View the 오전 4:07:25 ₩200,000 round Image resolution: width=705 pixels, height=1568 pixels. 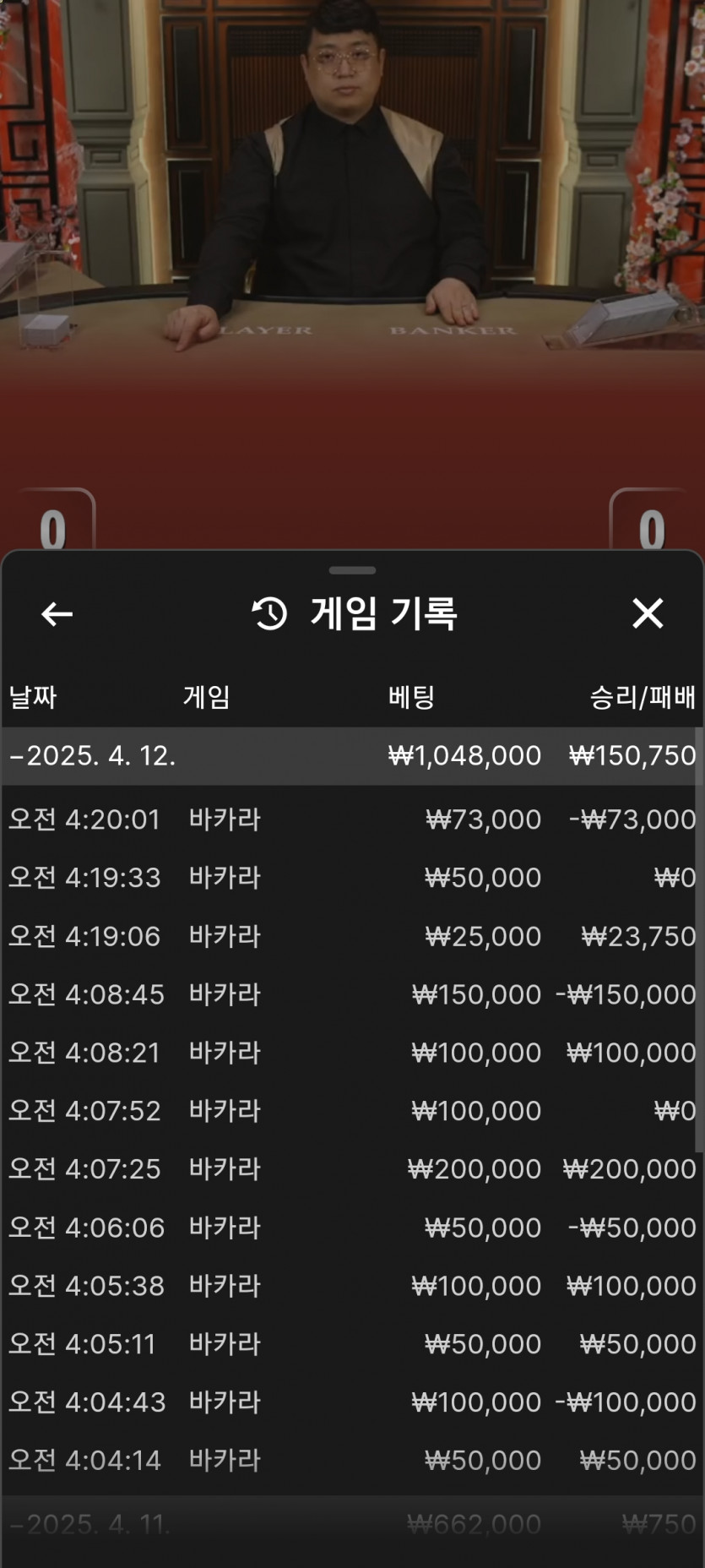(x=351, y=1168)
